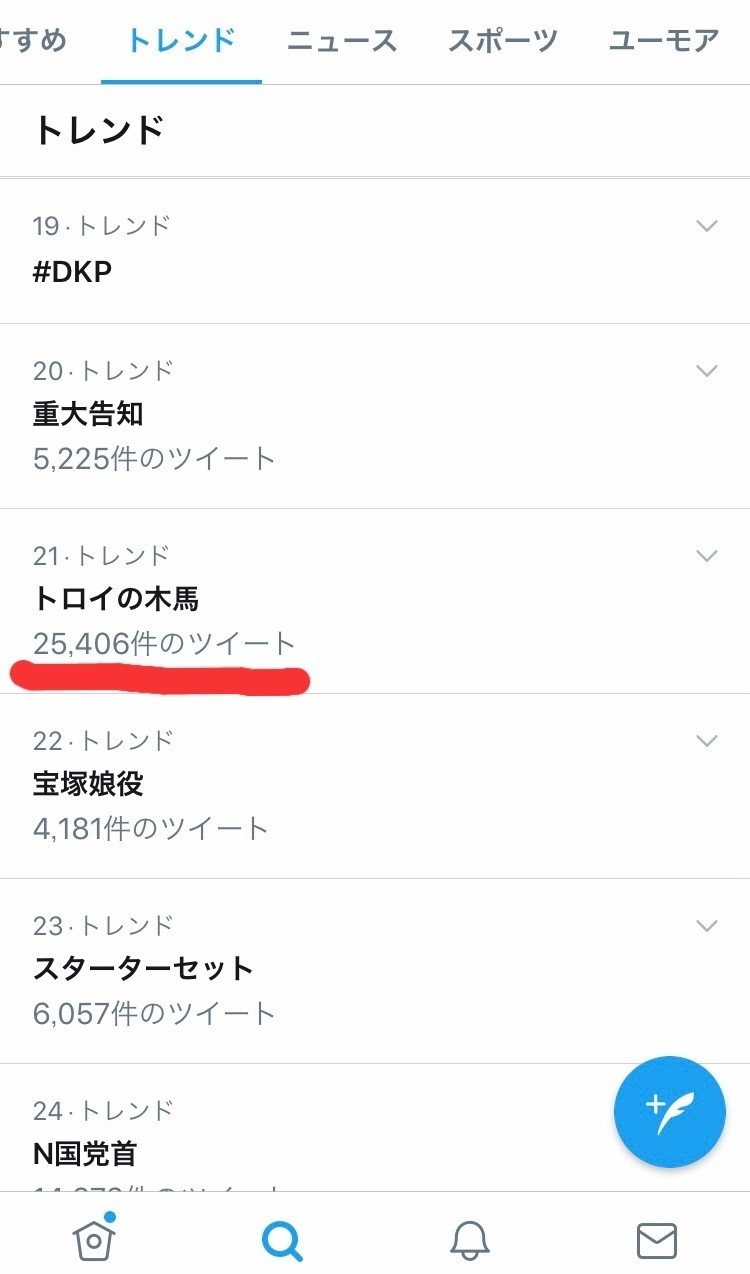
Task: Select the トレンド tab
Action: [x=181, y=41]
